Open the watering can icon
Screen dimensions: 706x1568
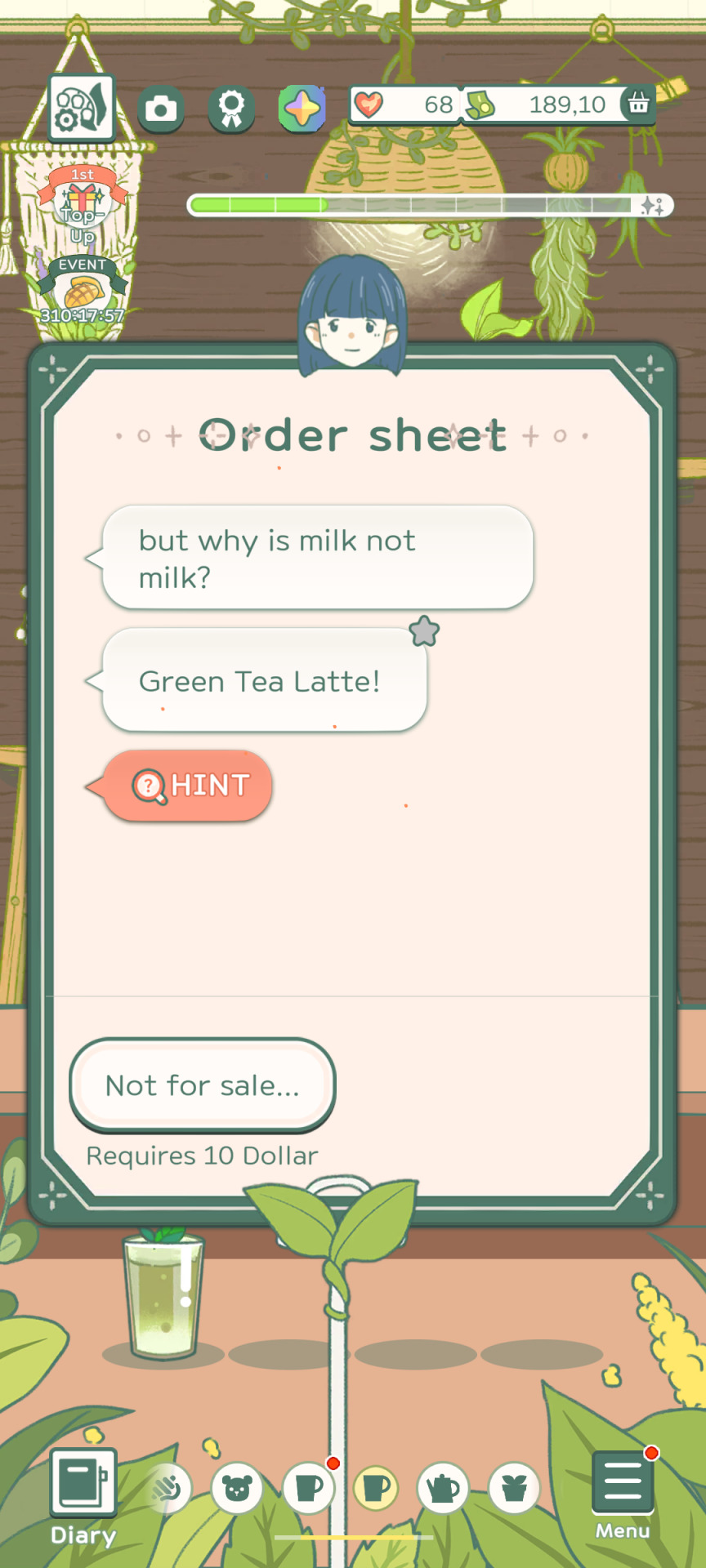pyautogui.click(x=443, y=1488)
